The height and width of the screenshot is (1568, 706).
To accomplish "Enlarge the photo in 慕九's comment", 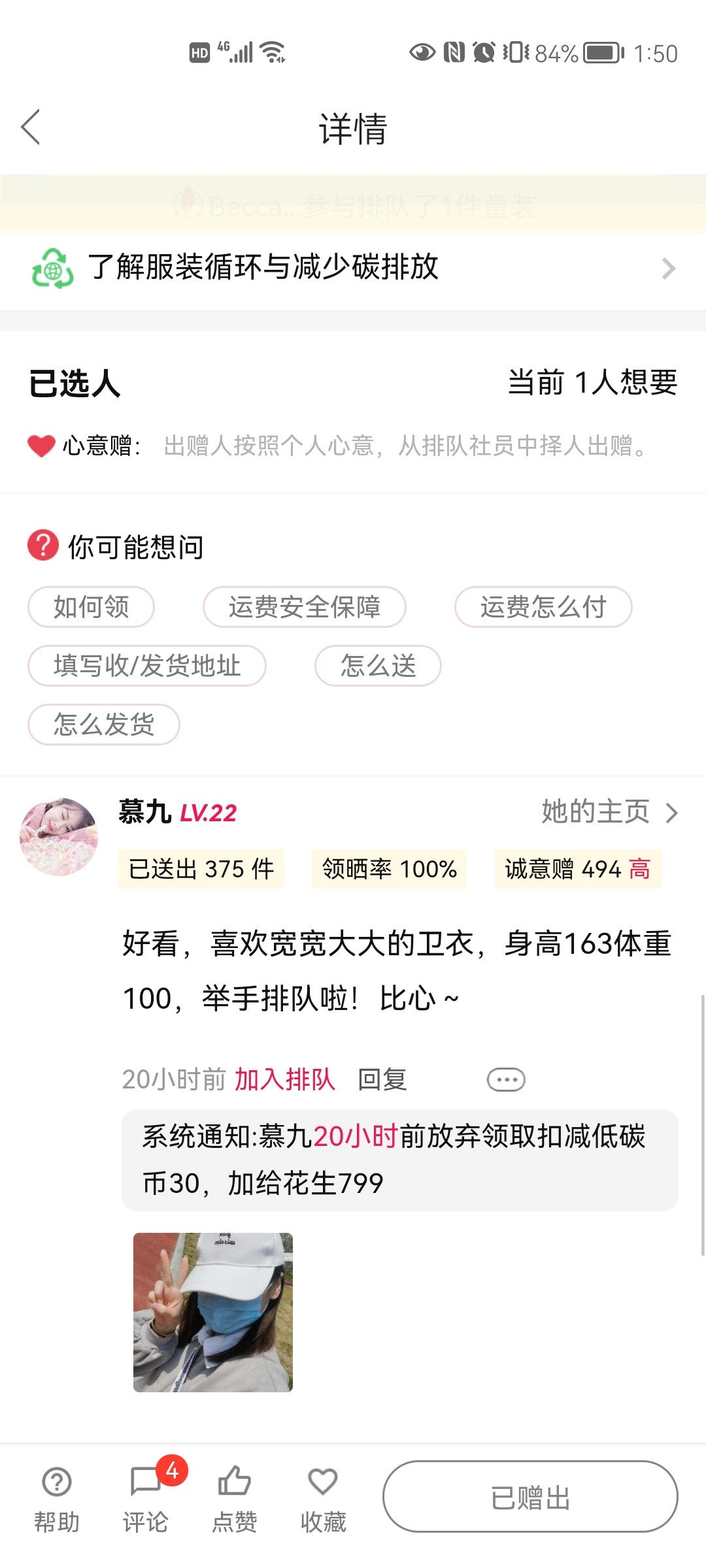I will (x=213, y=1312).
